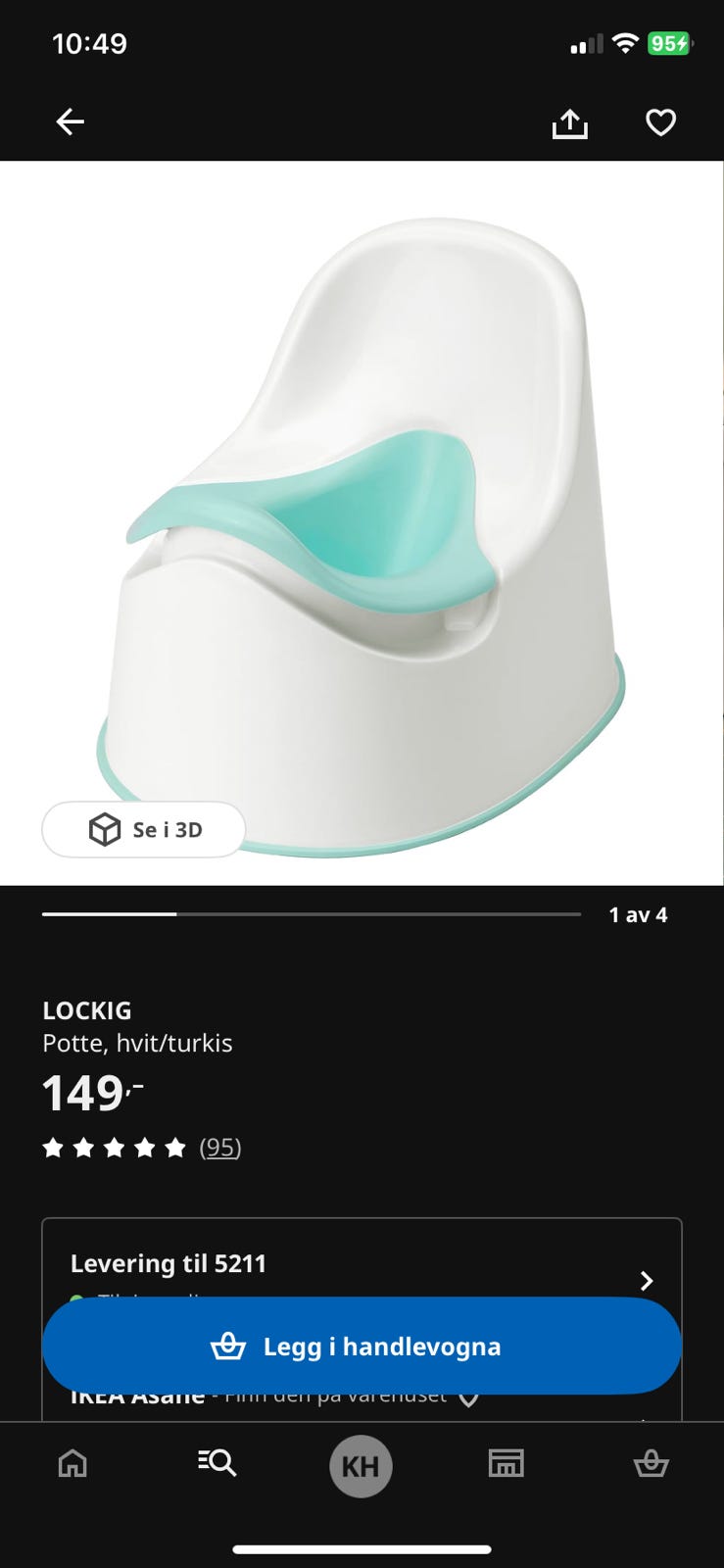This screenshot has width=724, height=1568.
Task: Open the shopping basket tab
Action: (x=652, y=1463)
